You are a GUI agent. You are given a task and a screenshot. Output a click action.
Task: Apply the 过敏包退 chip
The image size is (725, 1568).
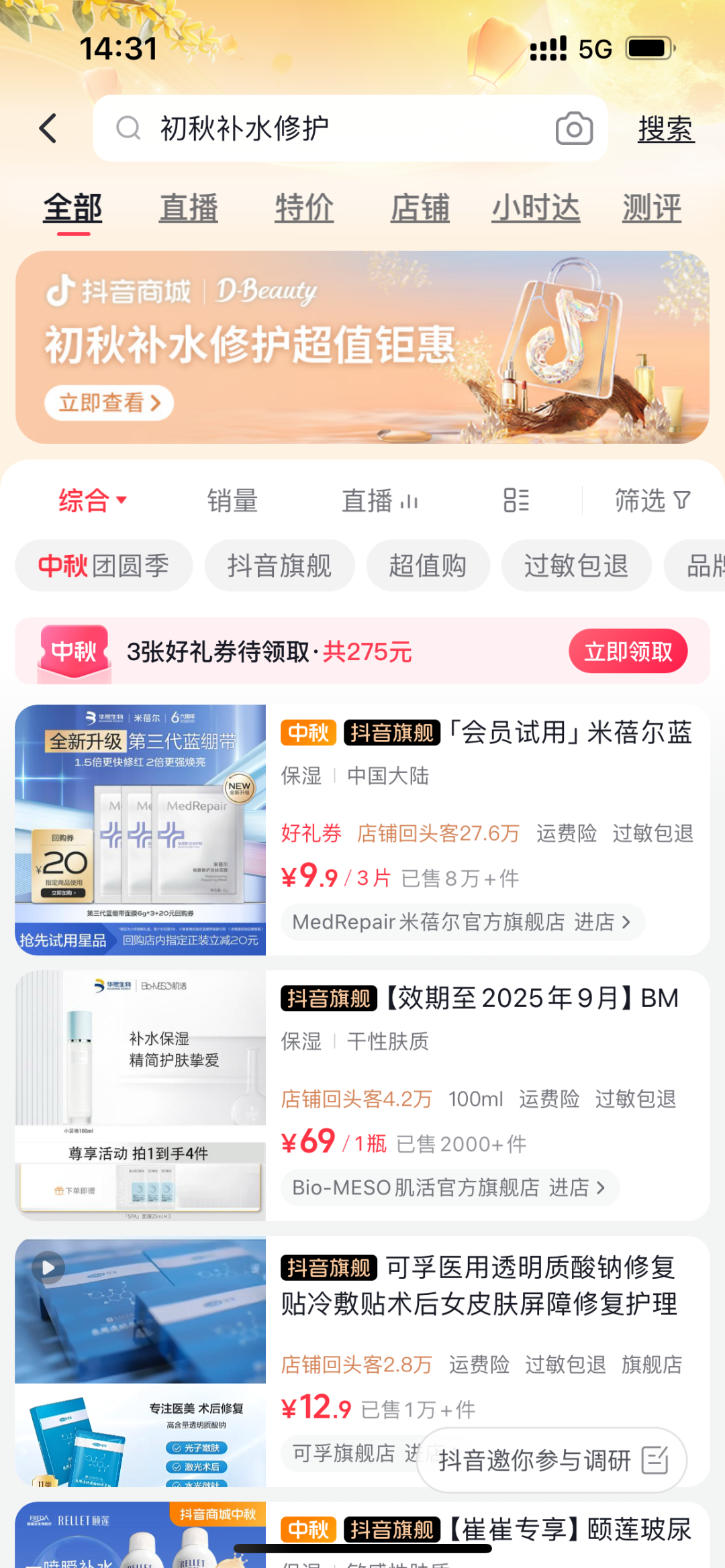(x=576, y=566)
